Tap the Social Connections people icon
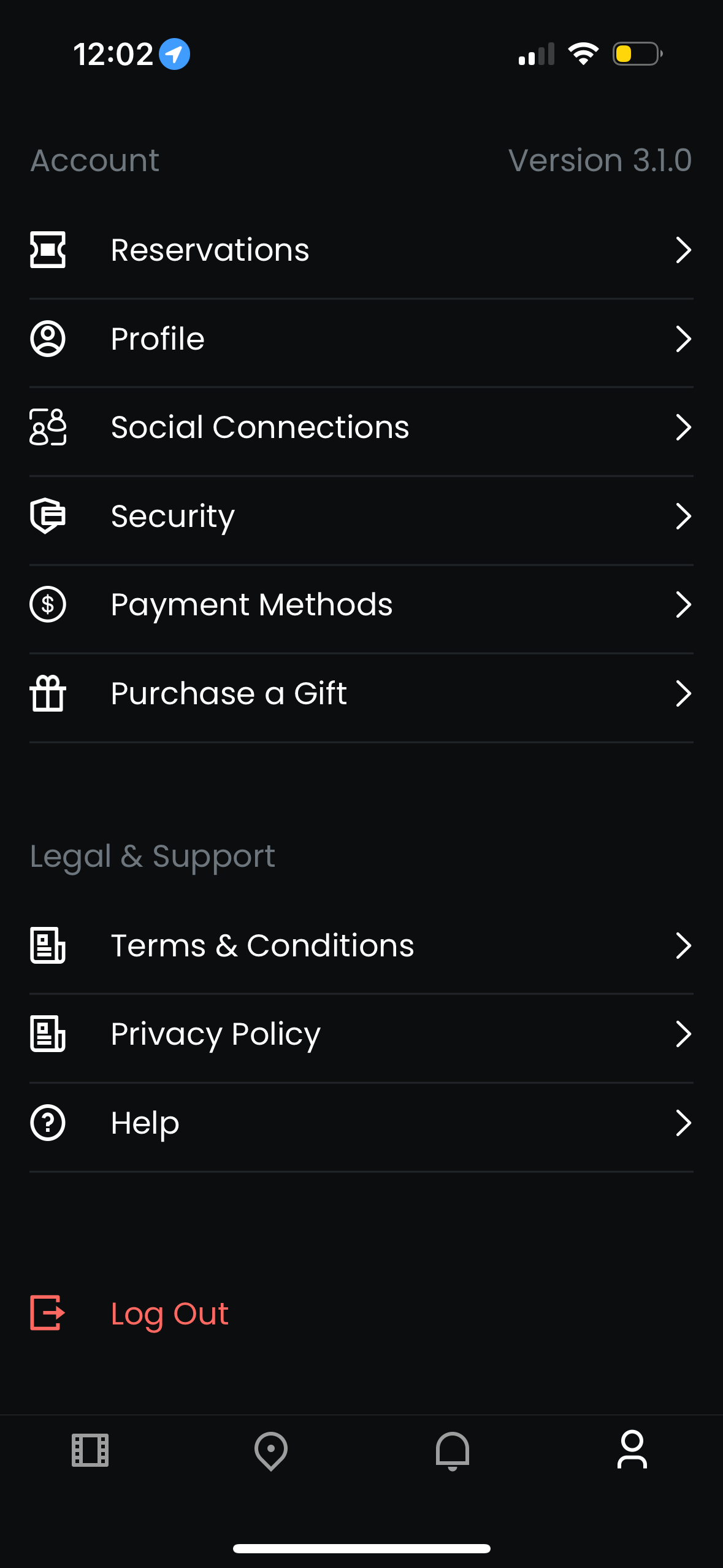This screenshot has height=1568, width=723. (48, 428)
